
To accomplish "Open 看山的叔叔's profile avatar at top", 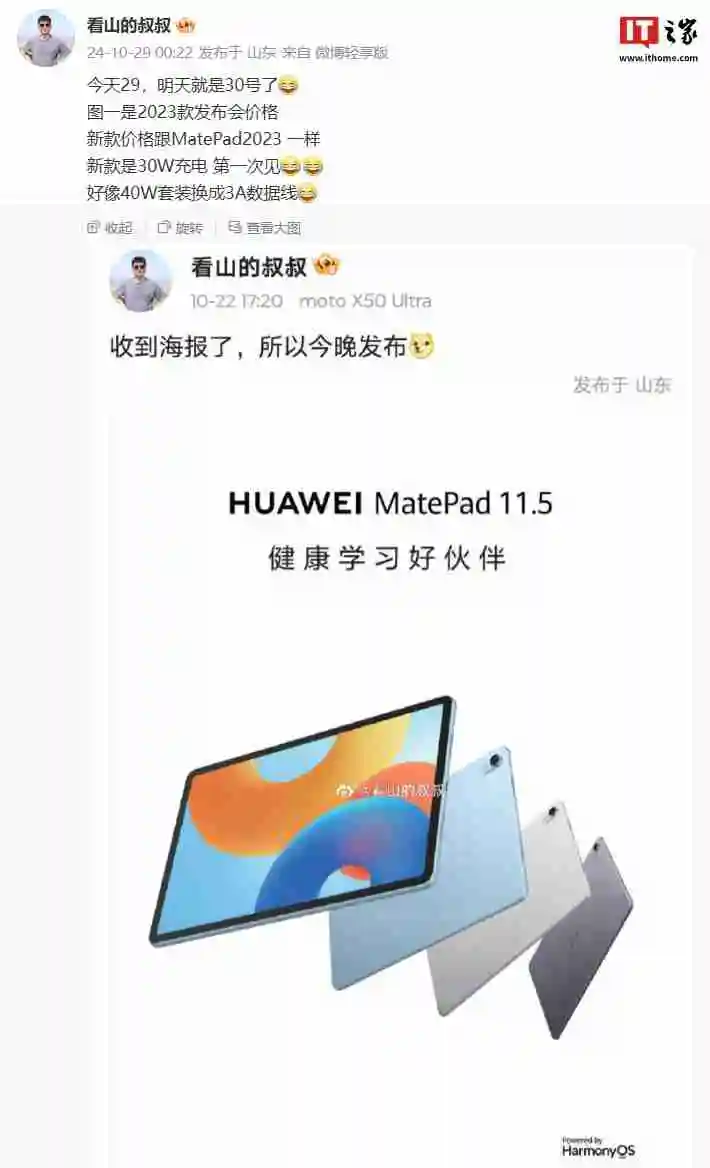I will click(x=45, y=38).
